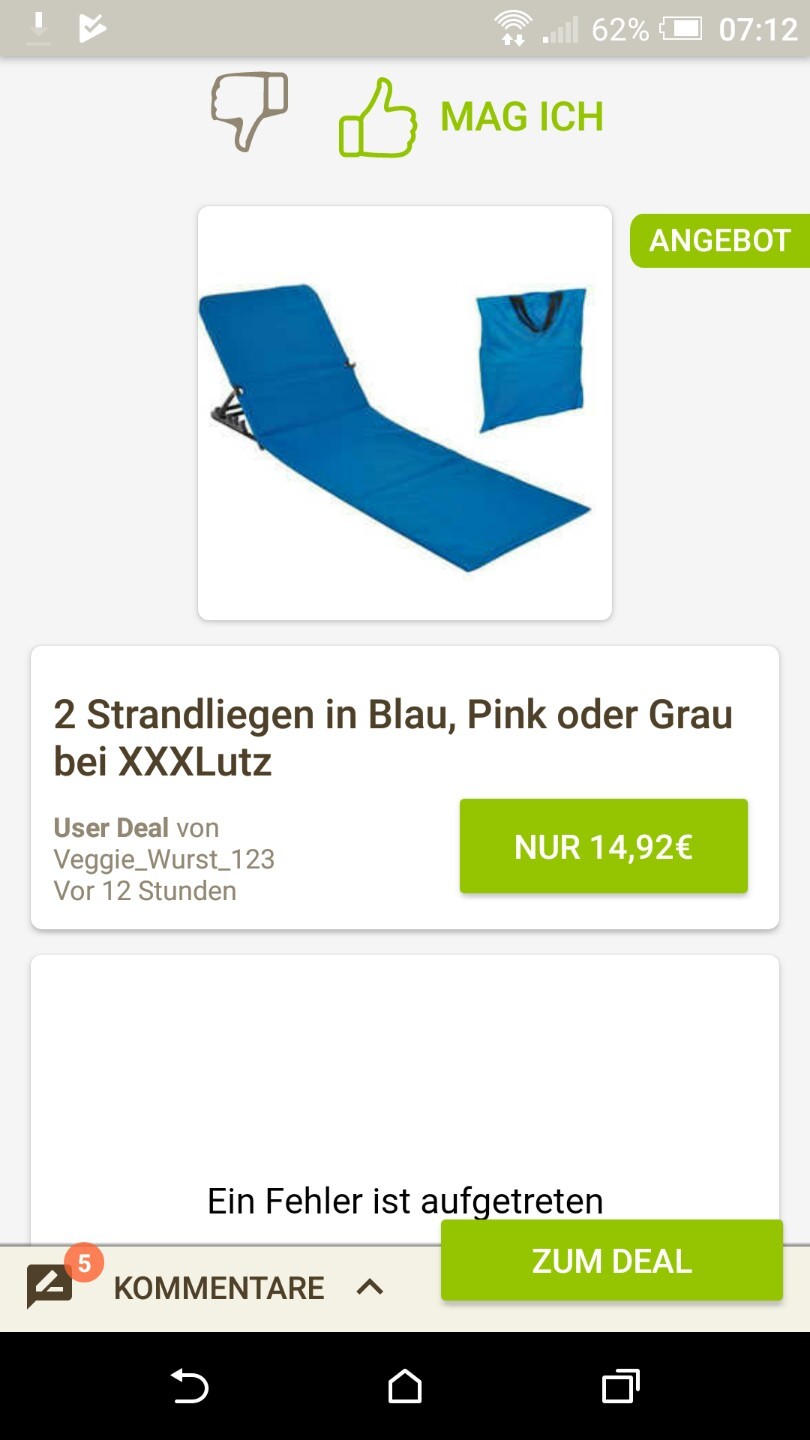The width and height of the screenshot is (810, 1440).
Task: Return to the home screen
Action: pyautogui.click(x=405, y=1387)
